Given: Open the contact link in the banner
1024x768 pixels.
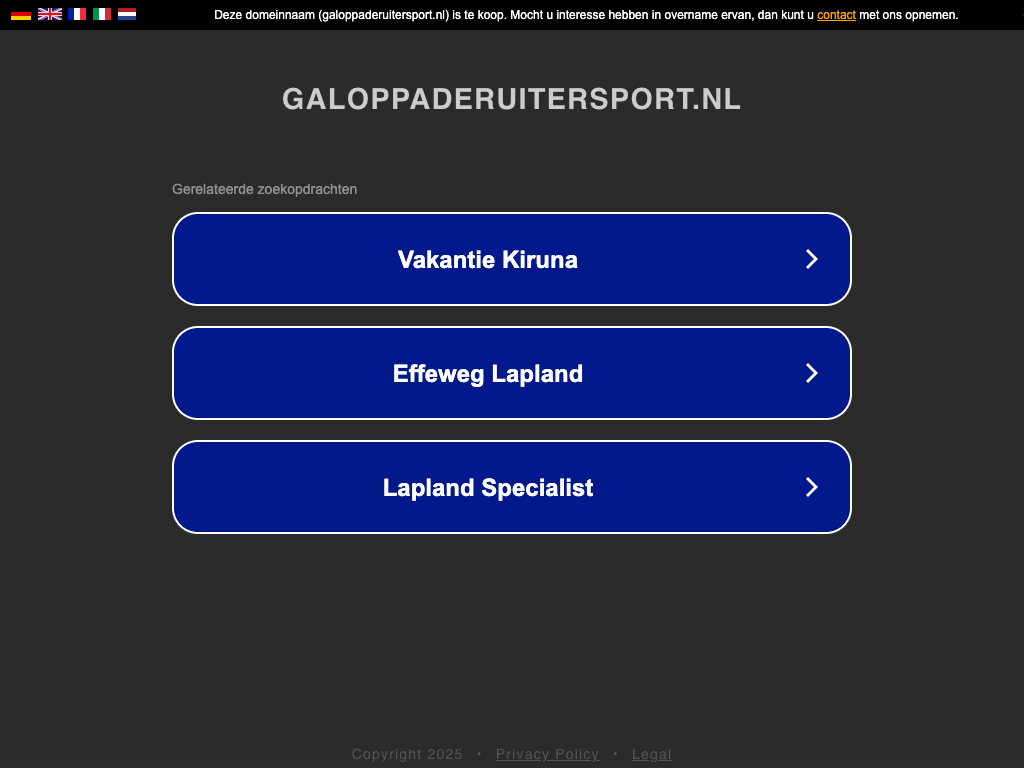Looking at the screenshot, I should tap(836, 15).
